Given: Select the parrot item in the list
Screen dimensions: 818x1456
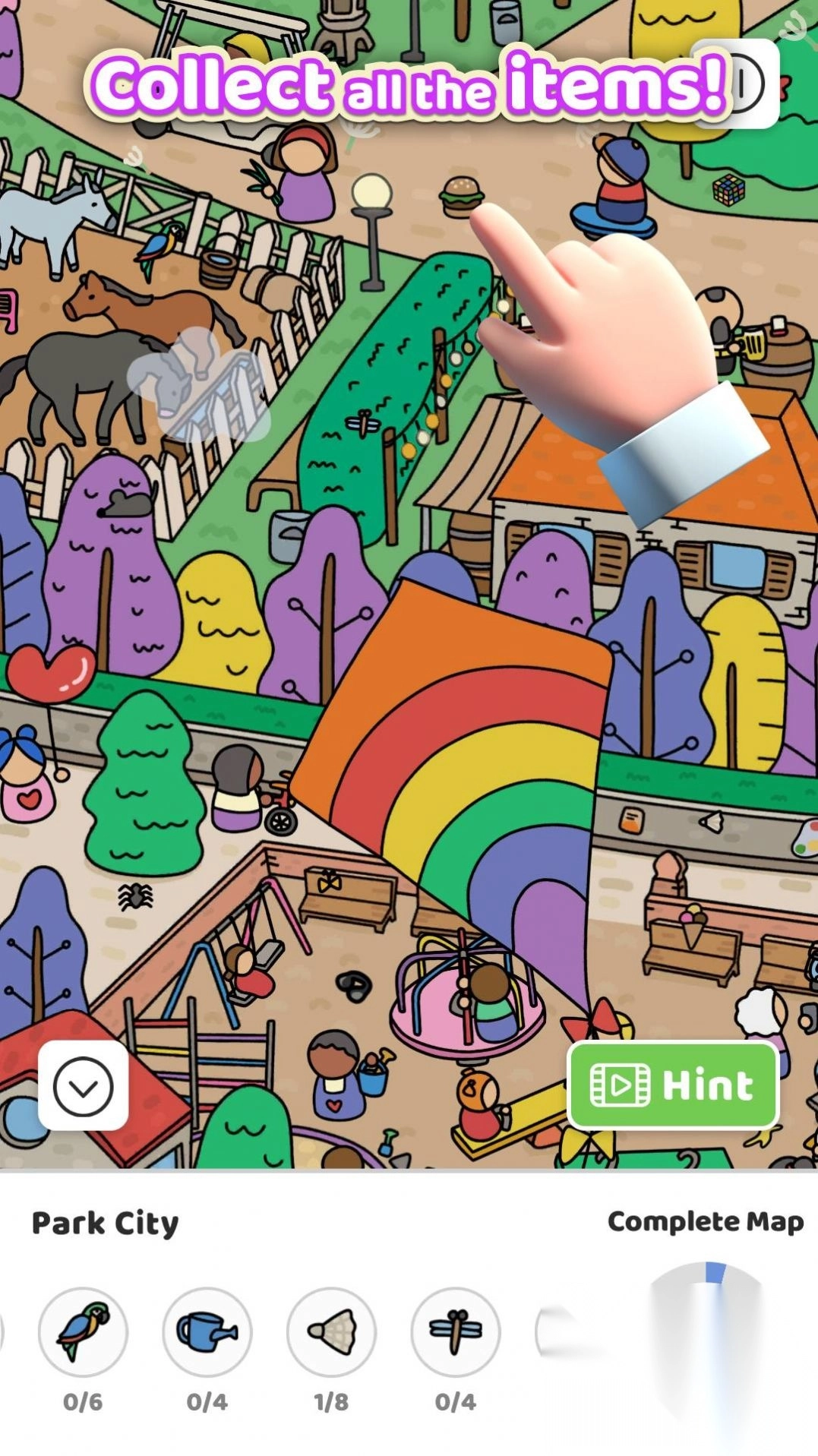Looking at the screenshot, I should (x=83, y=1331).
